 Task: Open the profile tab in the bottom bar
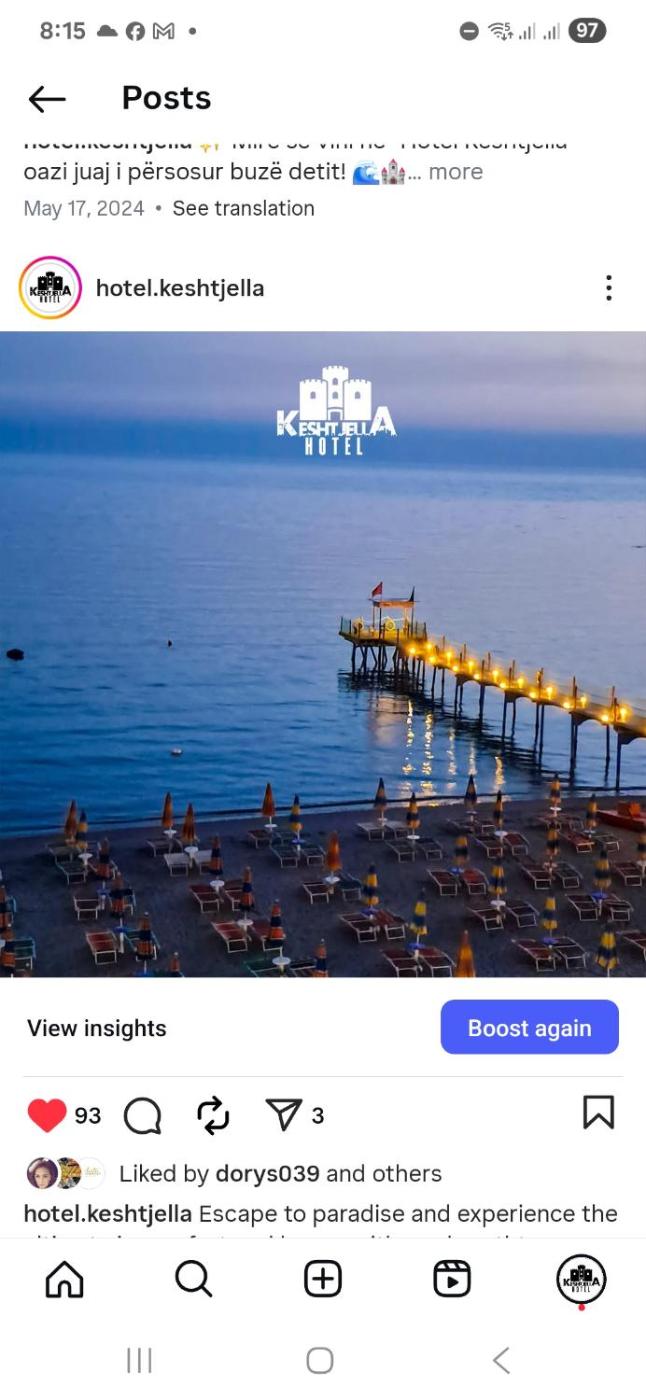pos(581,1279)
